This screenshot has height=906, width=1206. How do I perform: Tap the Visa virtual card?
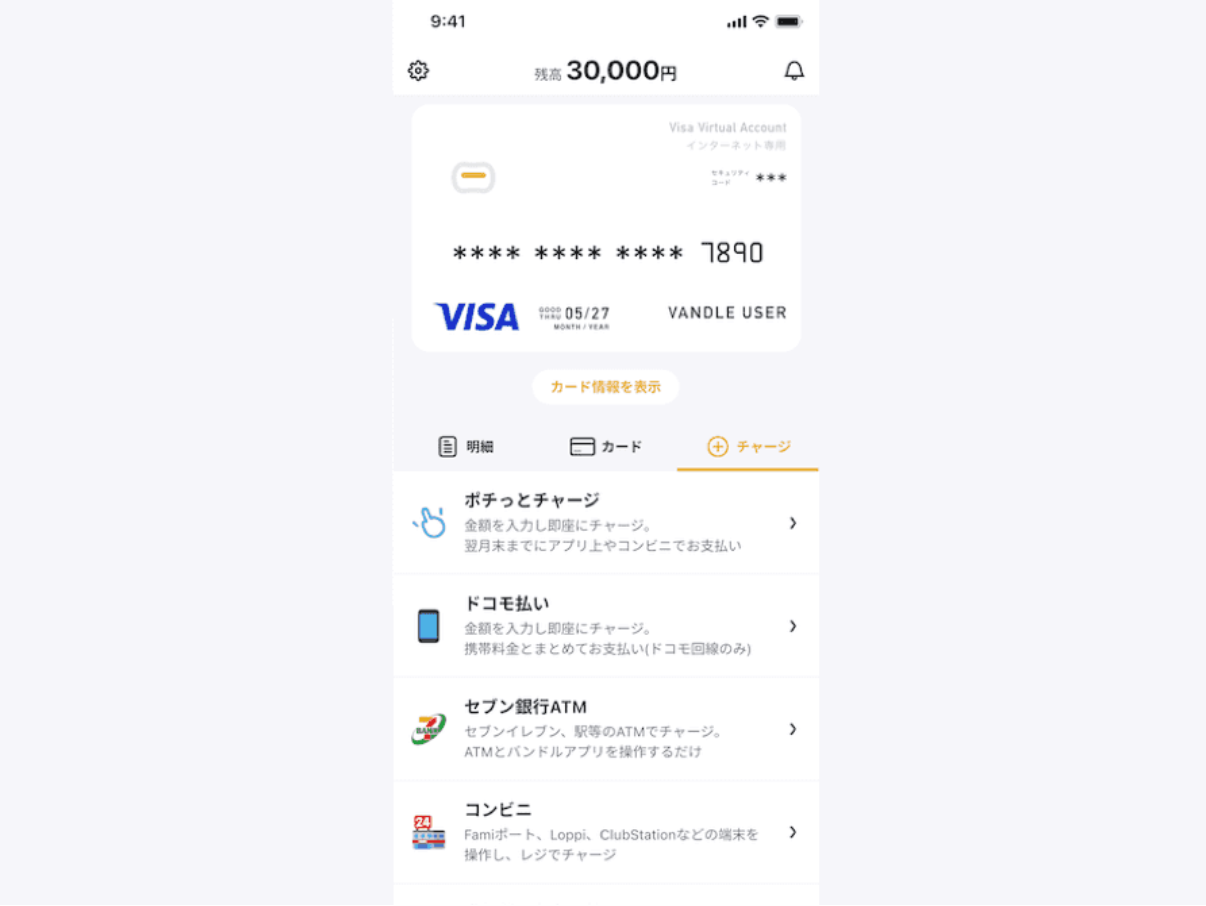[605, 228]
